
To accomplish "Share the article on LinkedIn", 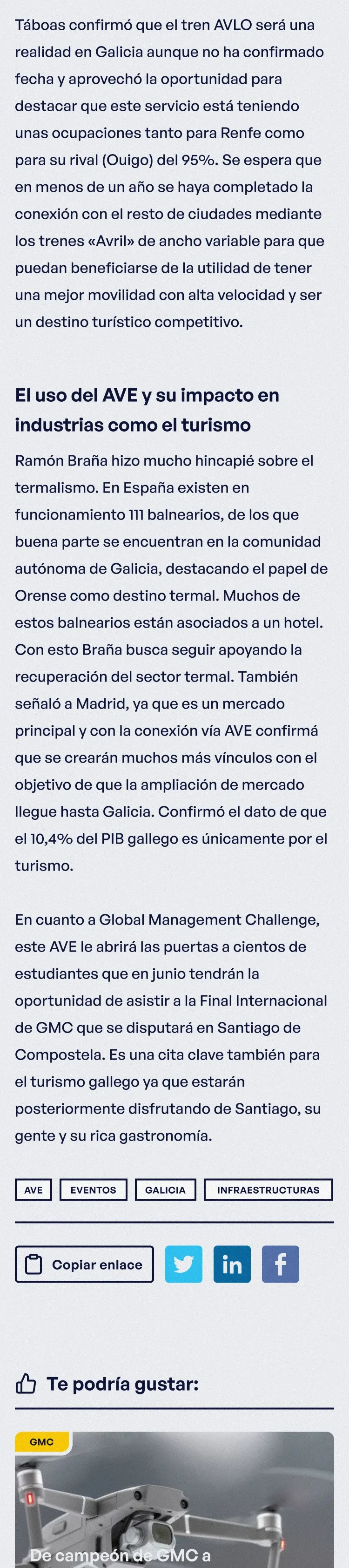I will coord(232,1264).
